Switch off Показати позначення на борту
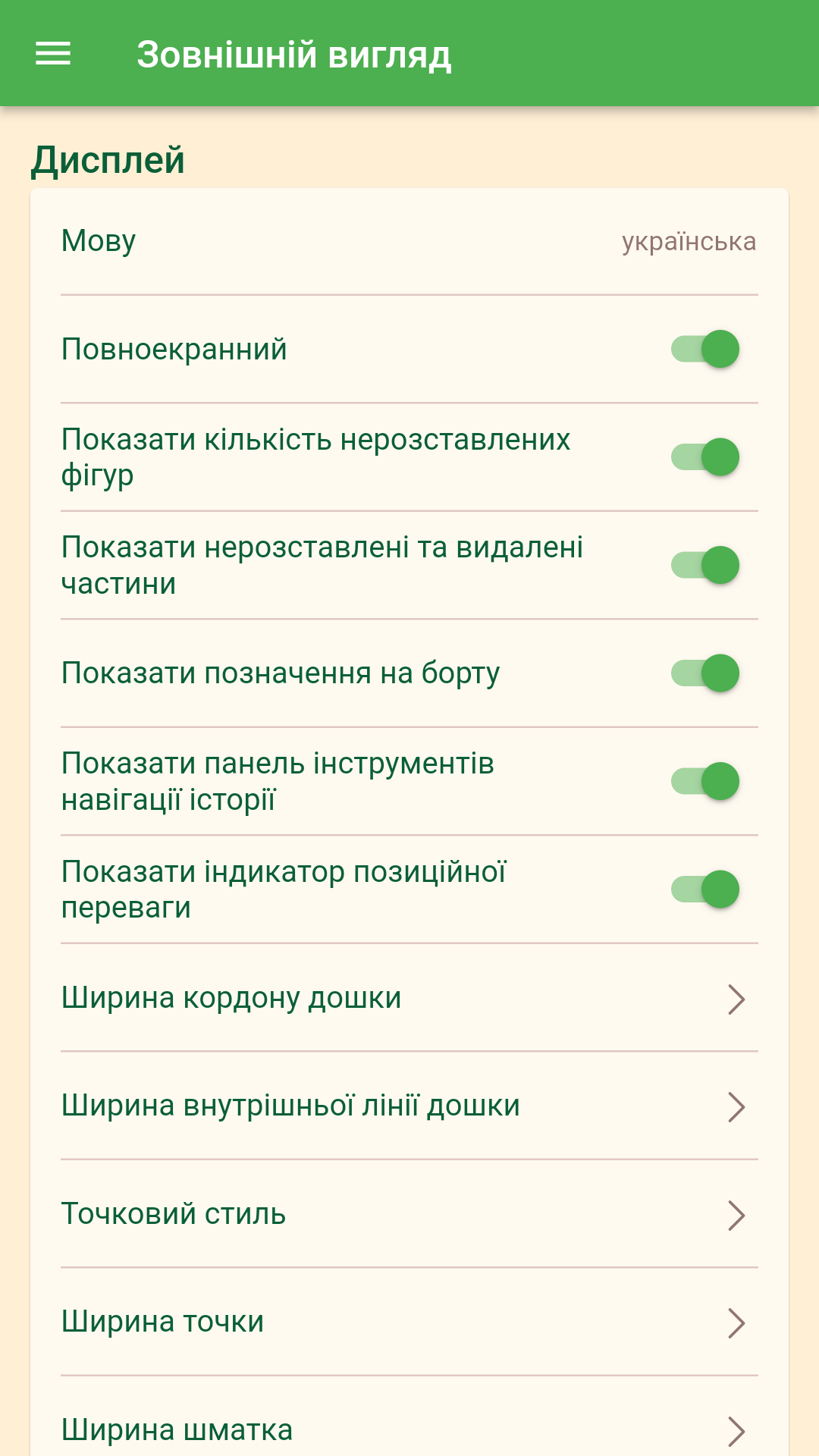 click(x=704, y=673)
